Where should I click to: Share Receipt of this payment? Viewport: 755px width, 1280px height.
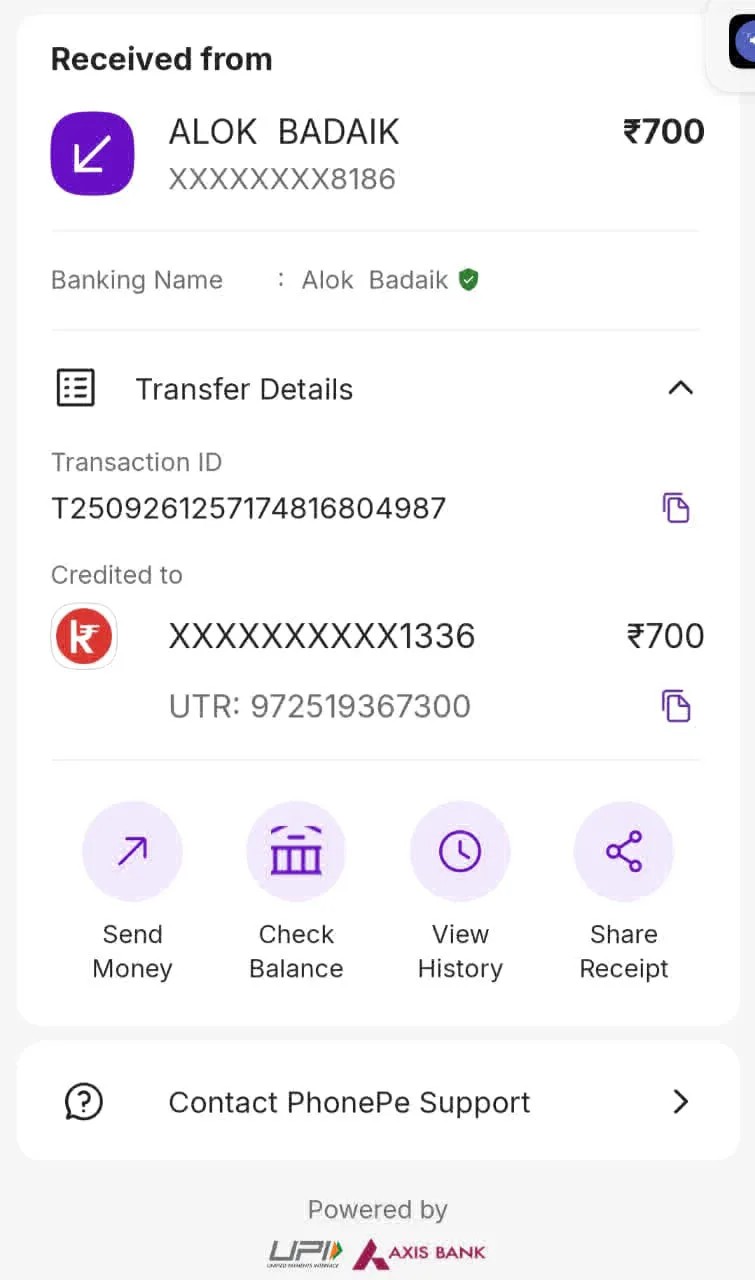point(624,852)
